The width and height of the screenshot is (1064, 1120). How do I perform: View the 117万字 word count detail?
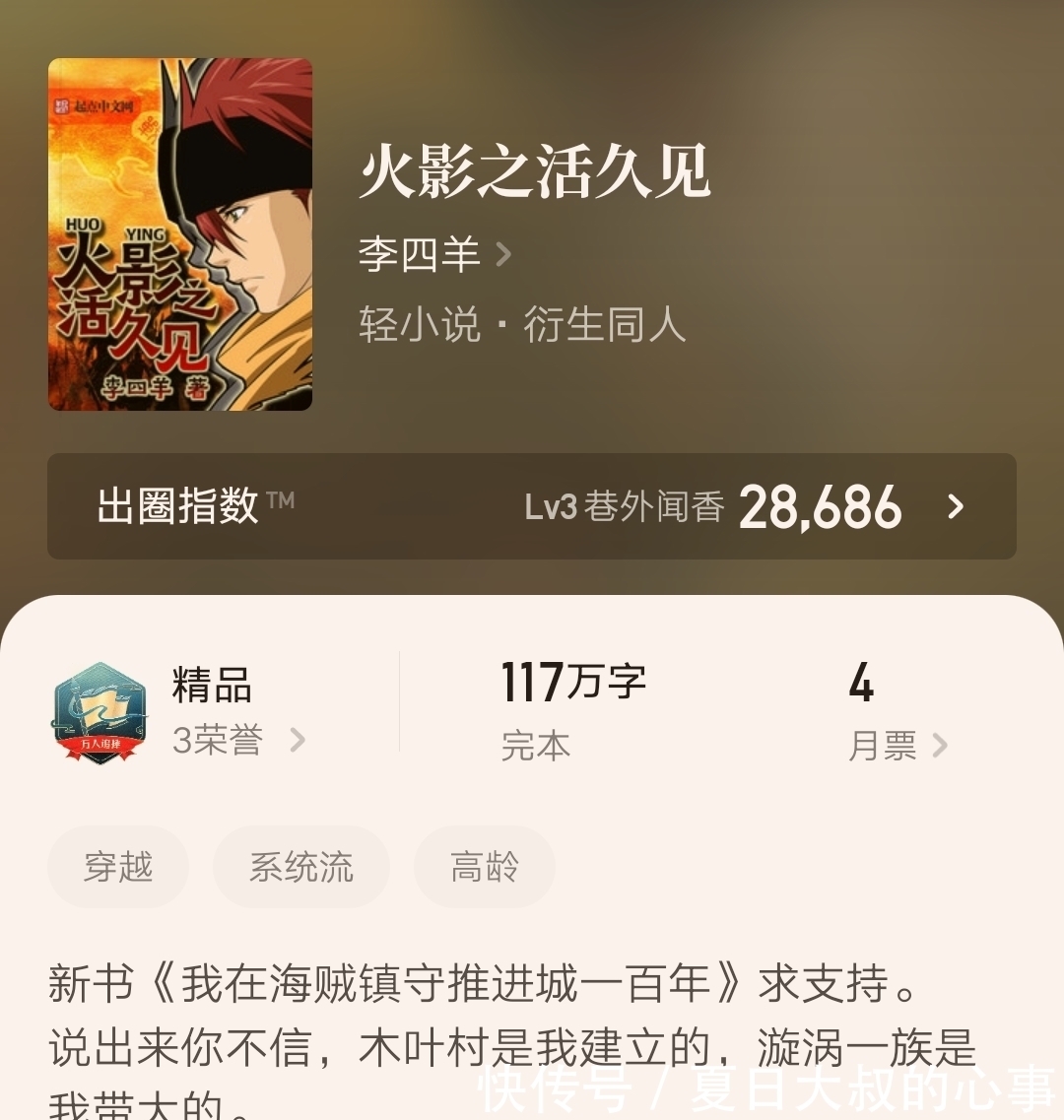571,682
